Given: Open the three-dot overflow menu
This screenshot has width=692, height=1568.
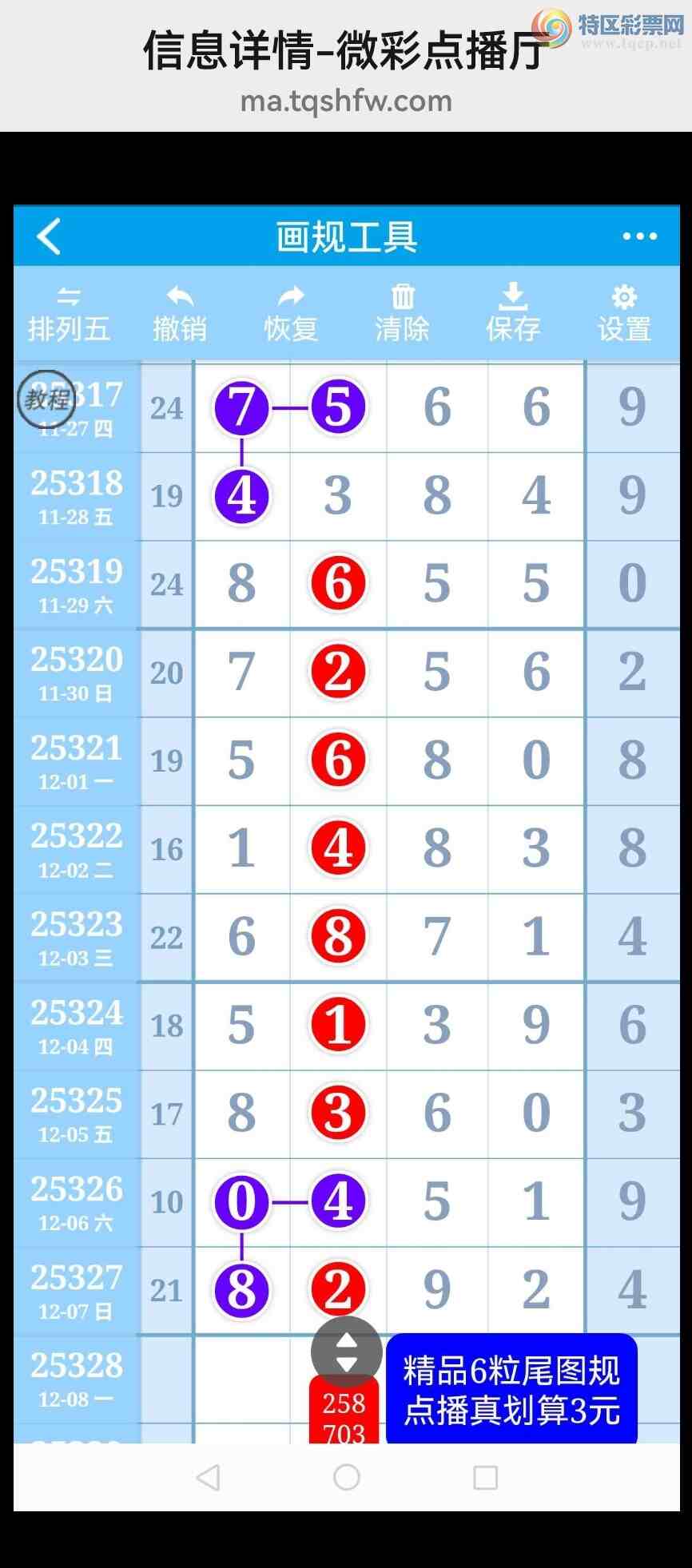Looking at the screenshot, I should [639, 236].
